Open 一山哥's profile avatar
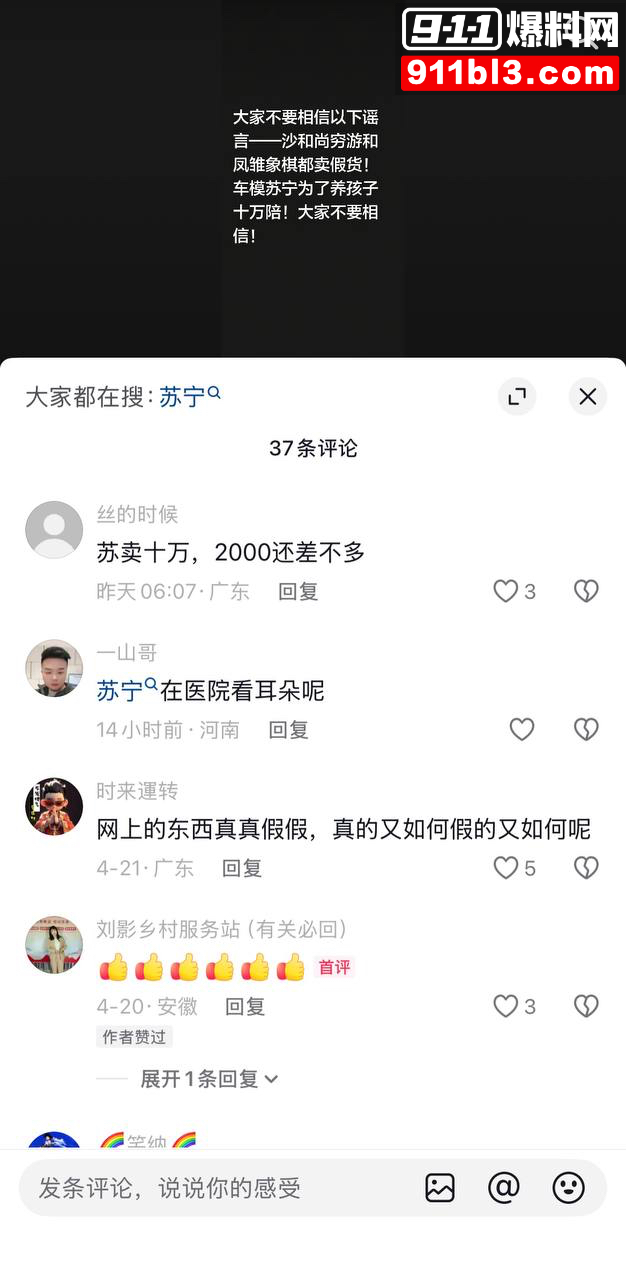626x1280 pixels. point(54,668)
